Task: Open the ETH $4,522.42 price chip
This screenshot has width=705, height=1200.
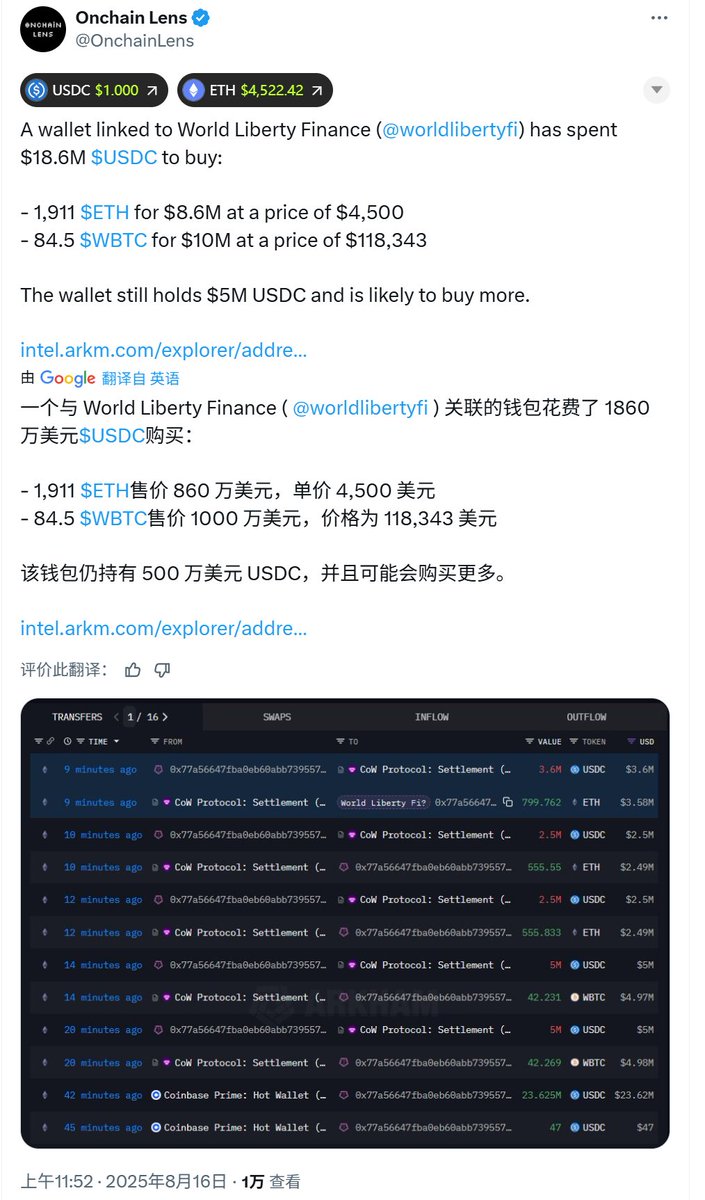Action: [x=255, y=90]
